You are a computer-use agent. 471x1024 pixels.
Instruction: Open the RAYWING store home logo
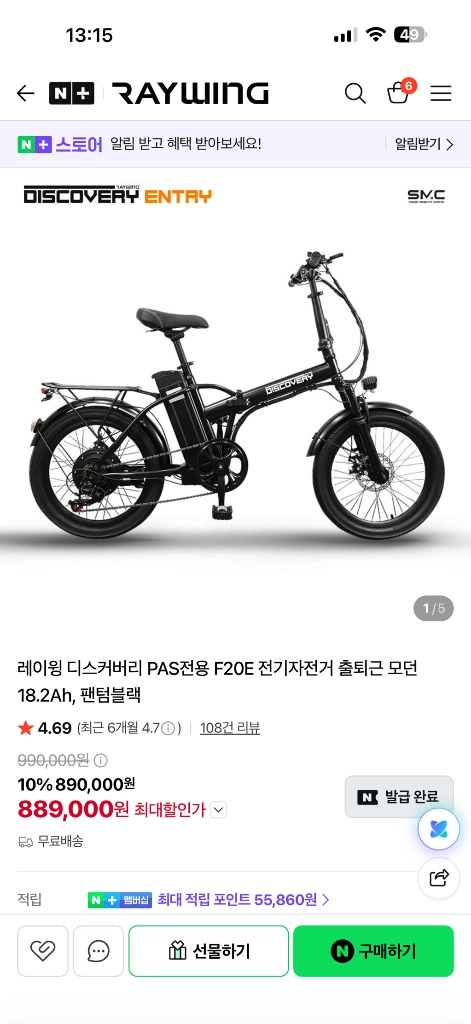190,93
